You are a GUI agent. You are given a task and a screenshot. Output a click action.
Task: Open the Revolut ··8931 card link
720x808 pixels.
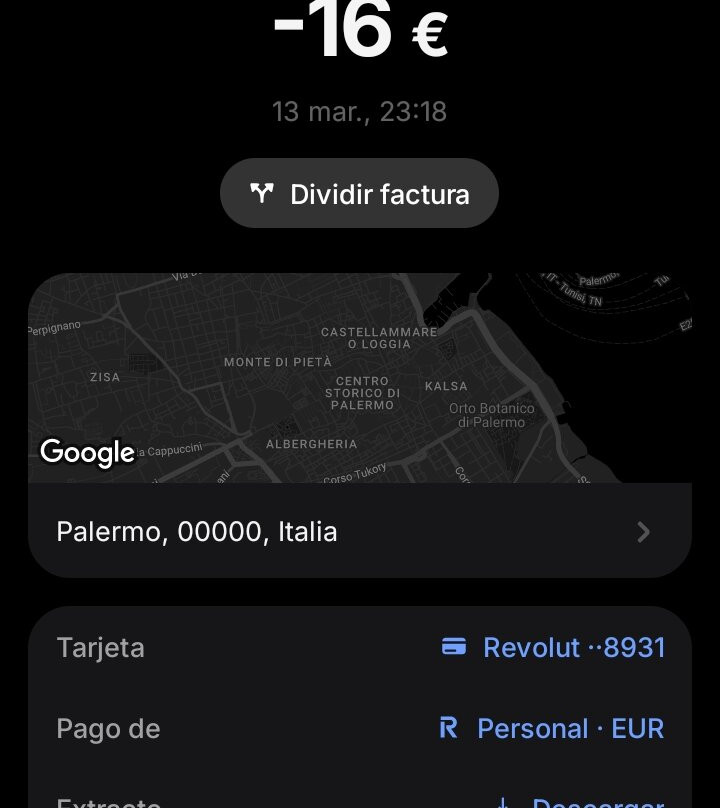click(553, 647)
